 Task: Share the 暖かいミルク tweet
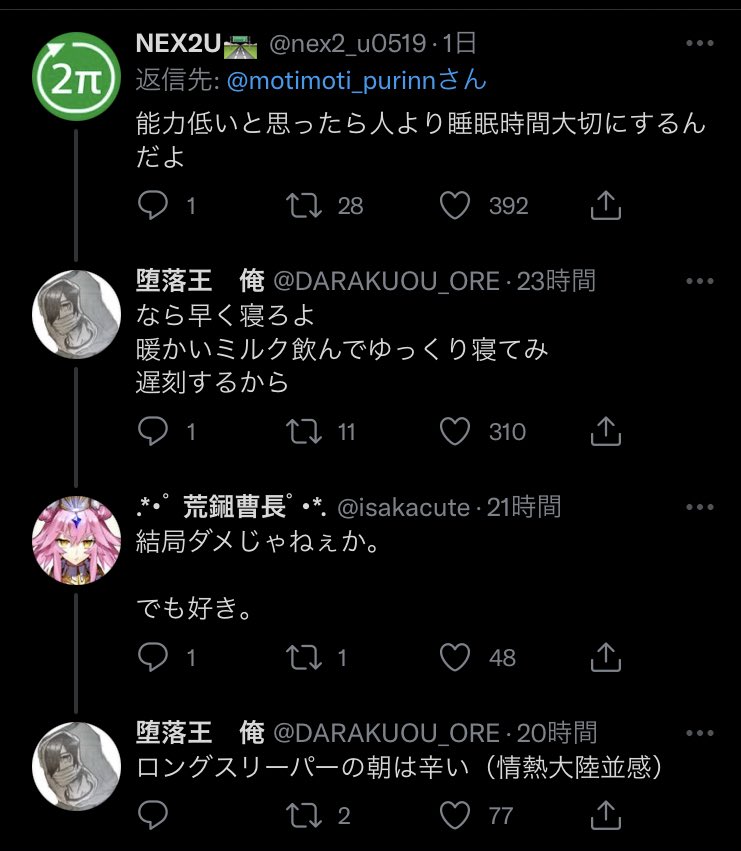[607, 431]
